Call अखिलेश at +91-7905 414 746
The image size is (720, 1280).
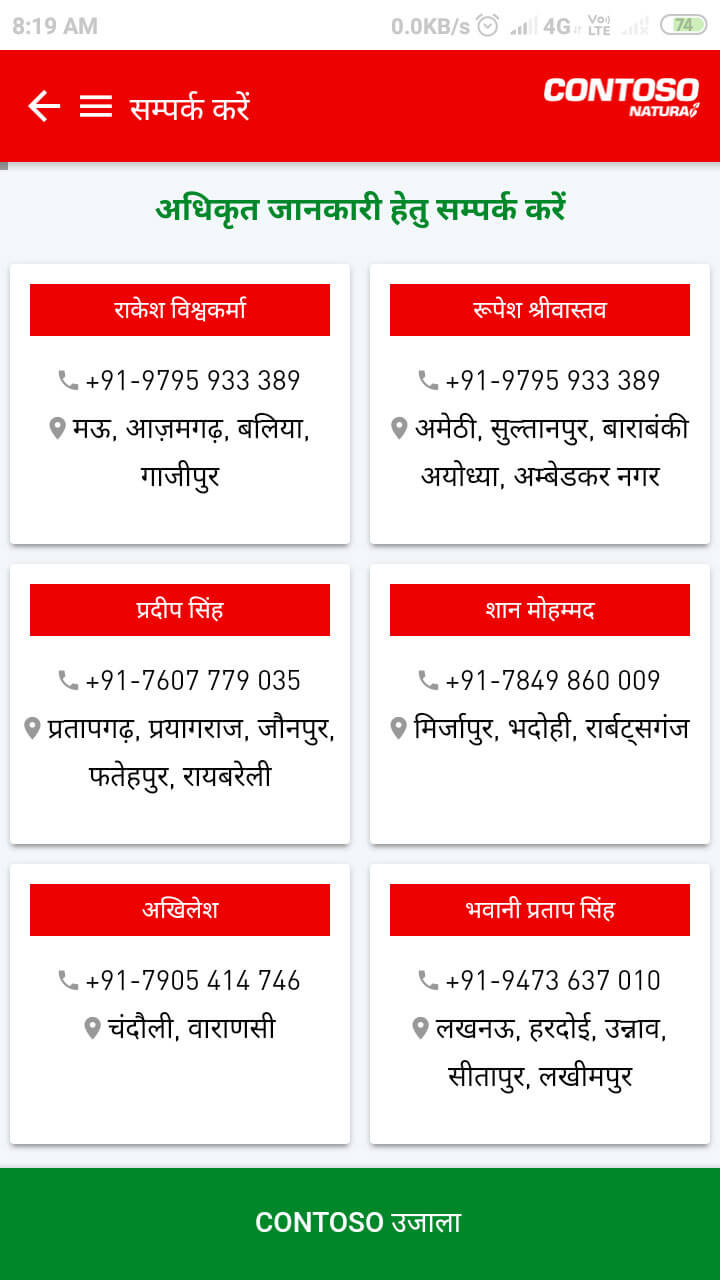pos(180,980)
